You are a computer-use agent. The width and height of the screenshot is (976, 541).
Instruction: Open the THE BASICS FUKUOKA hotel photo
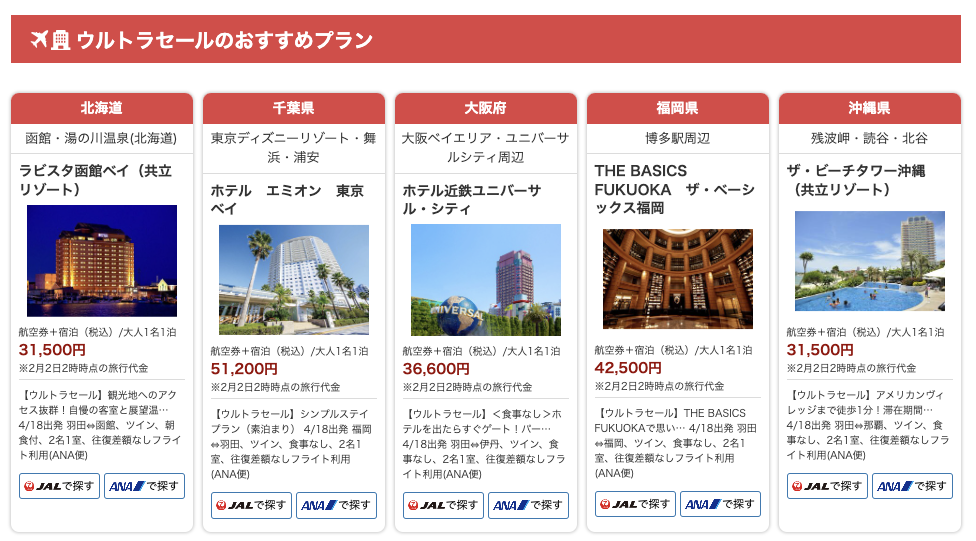click(x=678, y=279)
